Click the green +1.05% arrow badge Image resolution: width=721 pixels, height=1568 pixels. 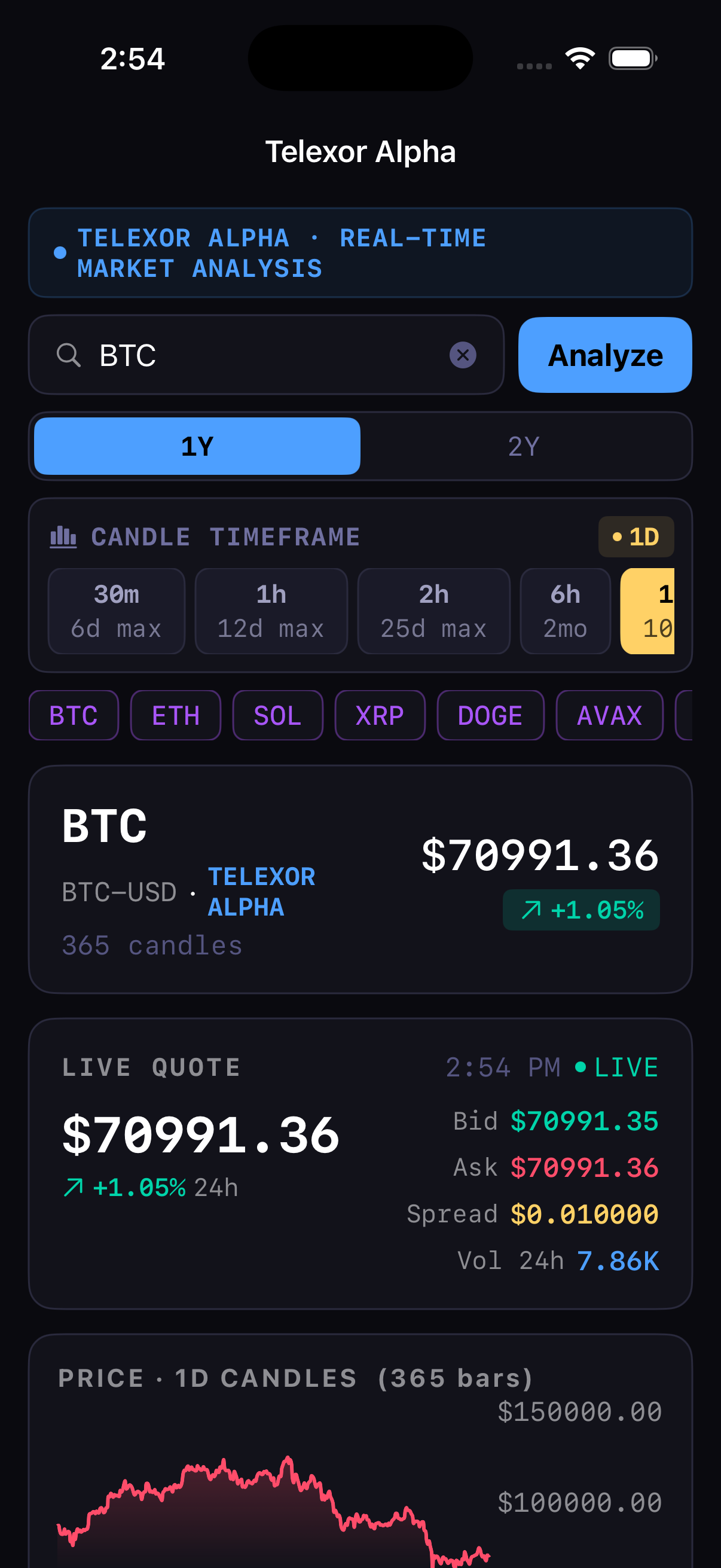coord(580,911)
